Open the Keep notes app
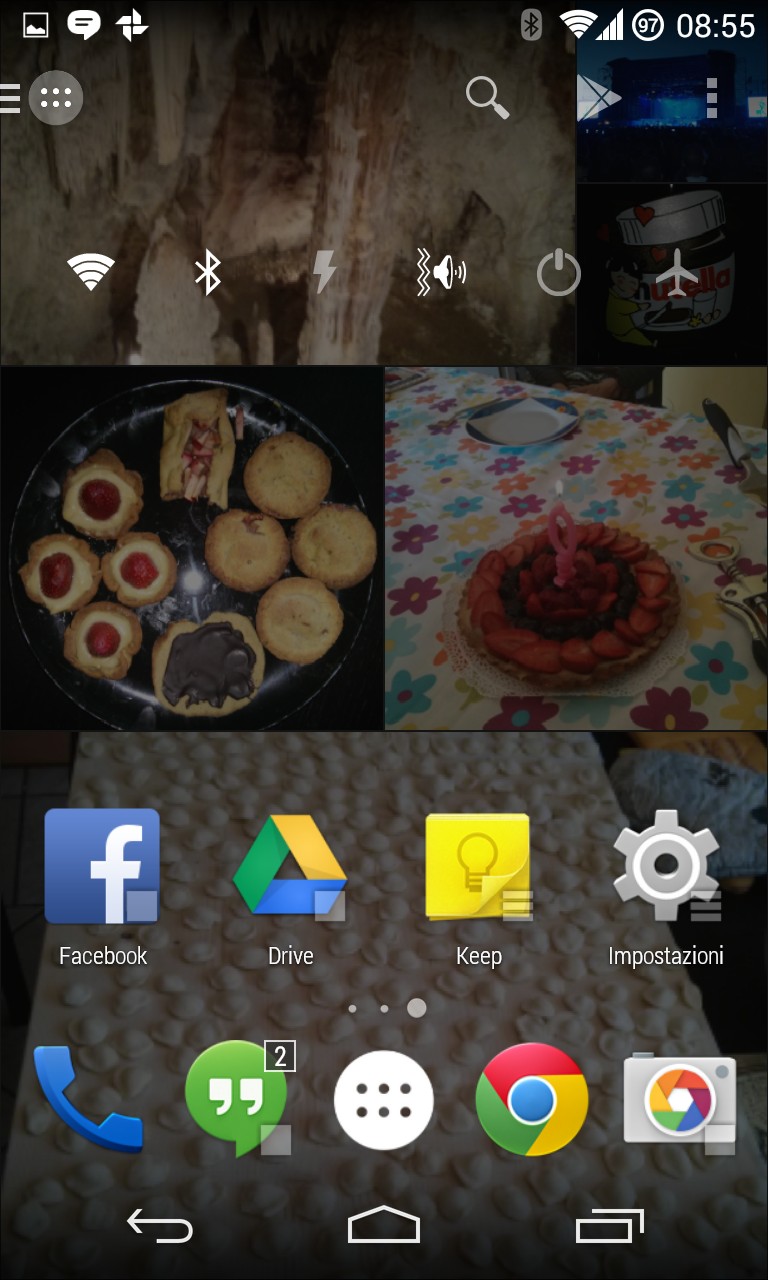 (x=478, y=868)
